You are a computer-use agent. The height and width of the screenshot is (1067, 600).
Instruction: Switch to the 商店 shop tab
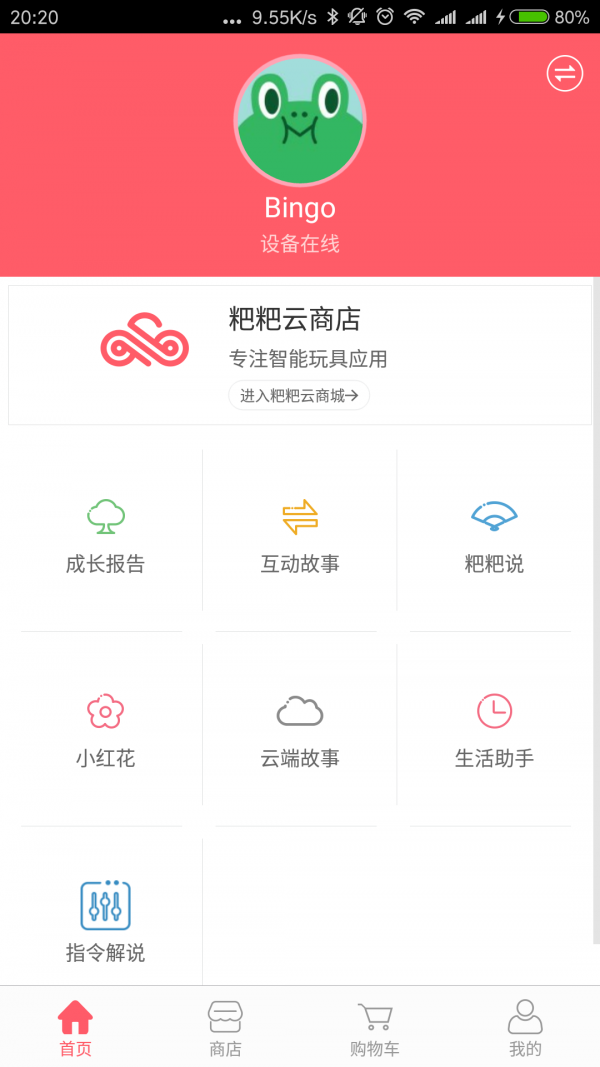click(225, 1027)
